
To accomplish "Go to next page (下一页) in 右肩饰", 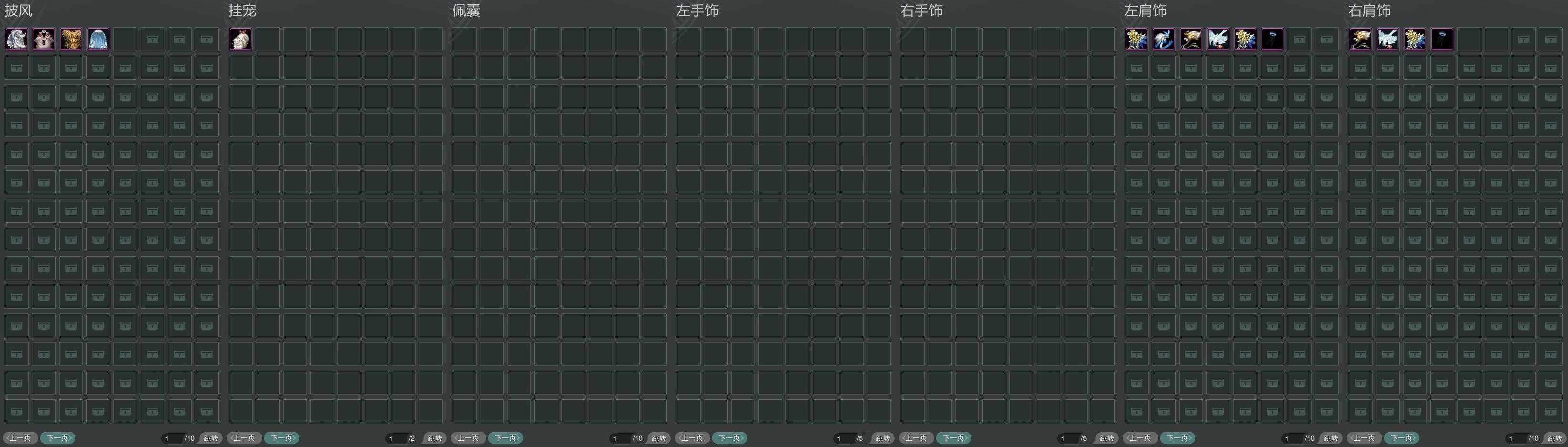I will (1402, 438).
